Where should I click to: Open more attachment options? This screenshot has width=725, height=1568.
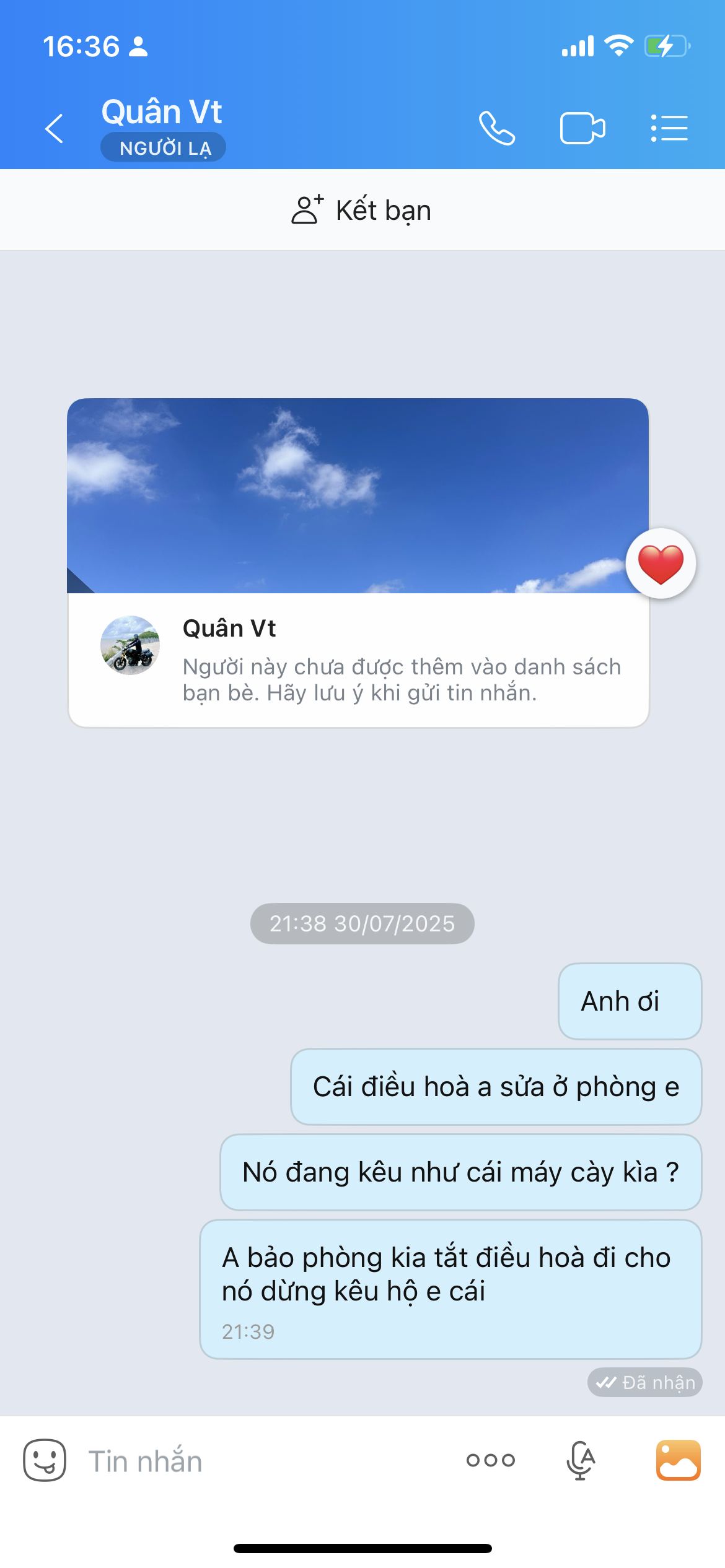[491, 1460]
